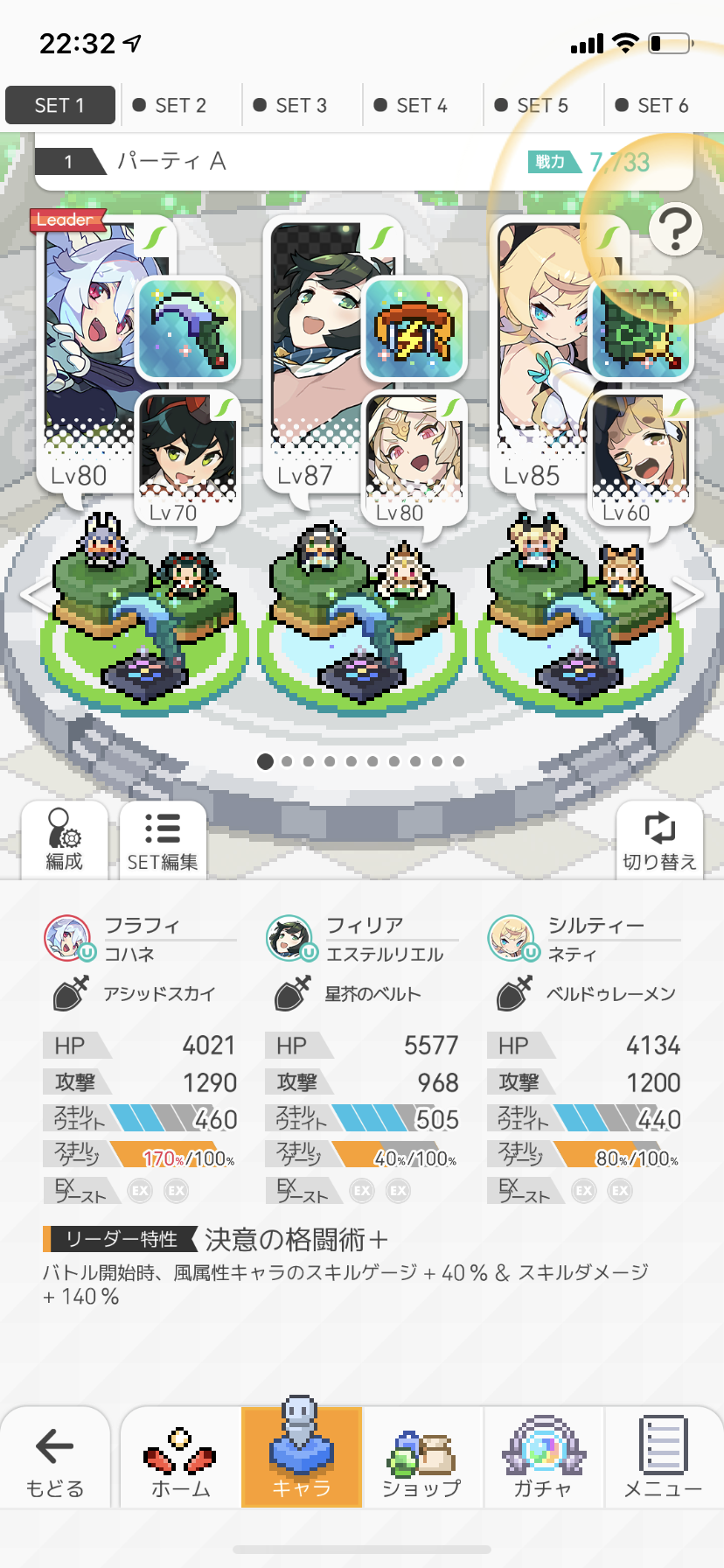Open the help question mark
The height and width of the screenshot is (1568, 724).
(x=675, y=229)
